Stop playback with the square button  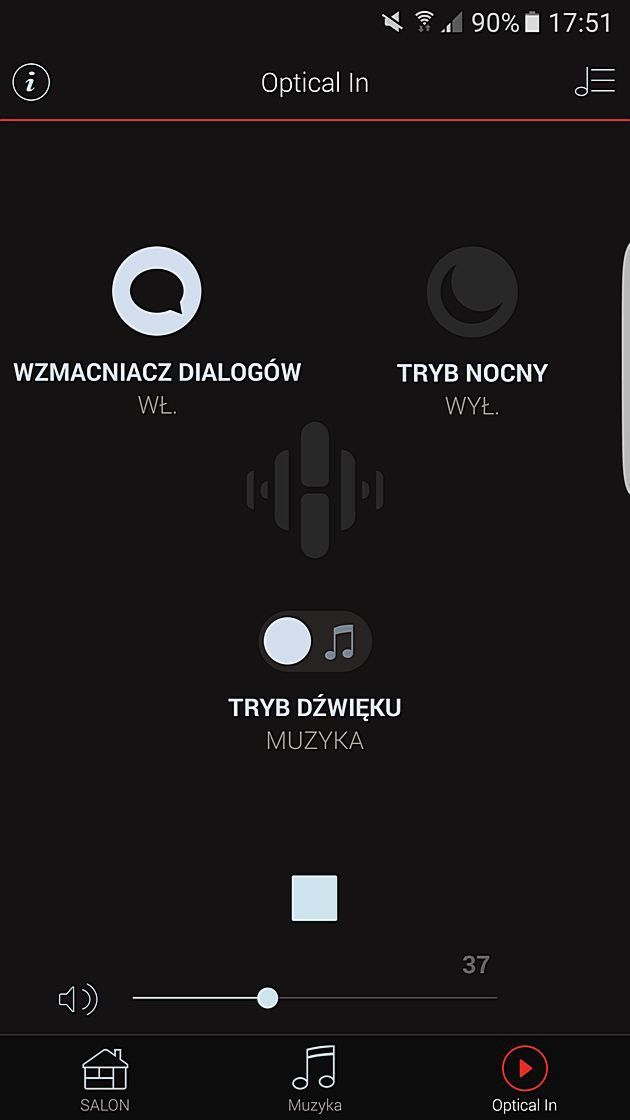[314, 898]
